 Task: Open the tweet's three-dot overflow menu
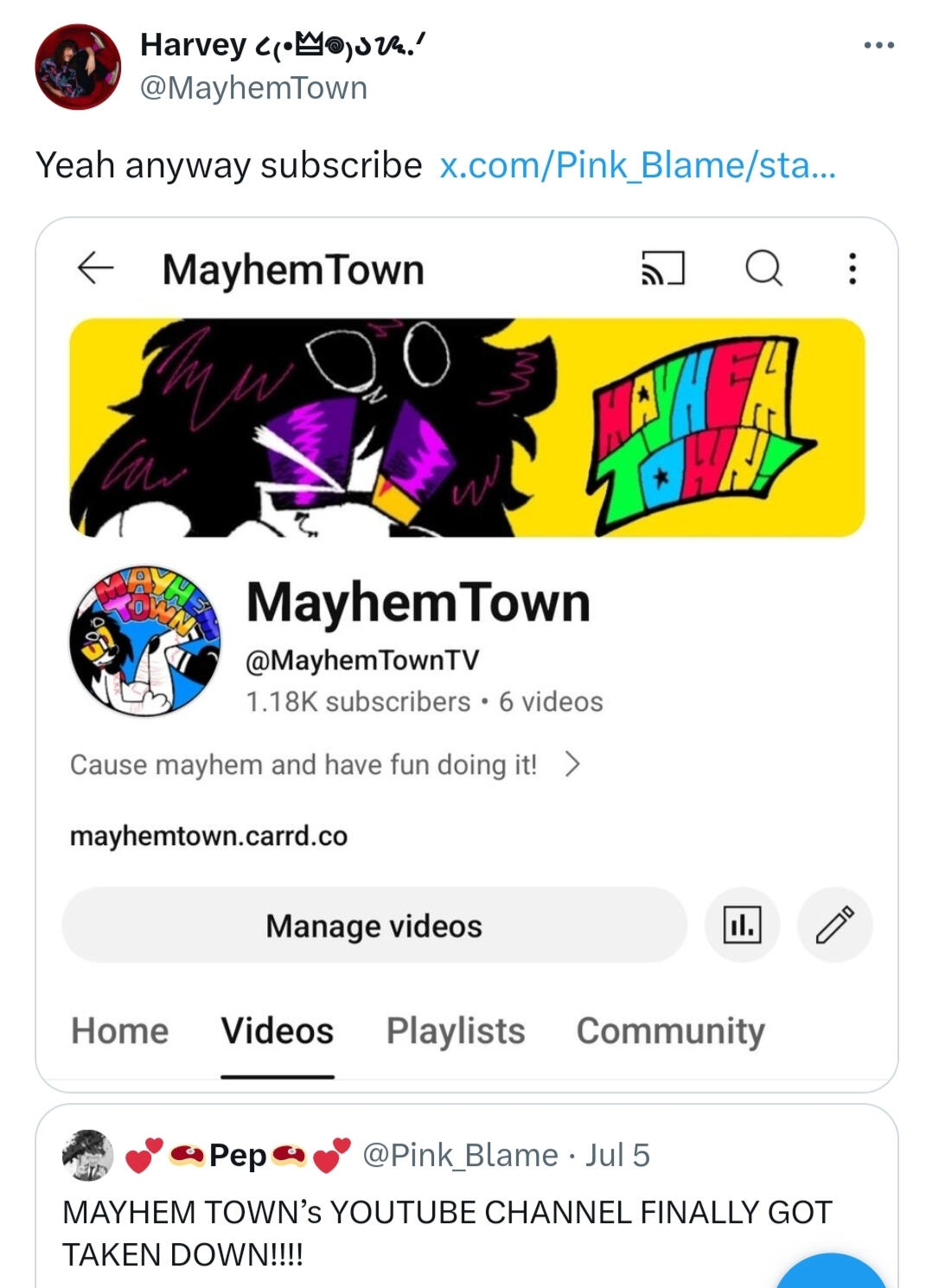point(878,45)
